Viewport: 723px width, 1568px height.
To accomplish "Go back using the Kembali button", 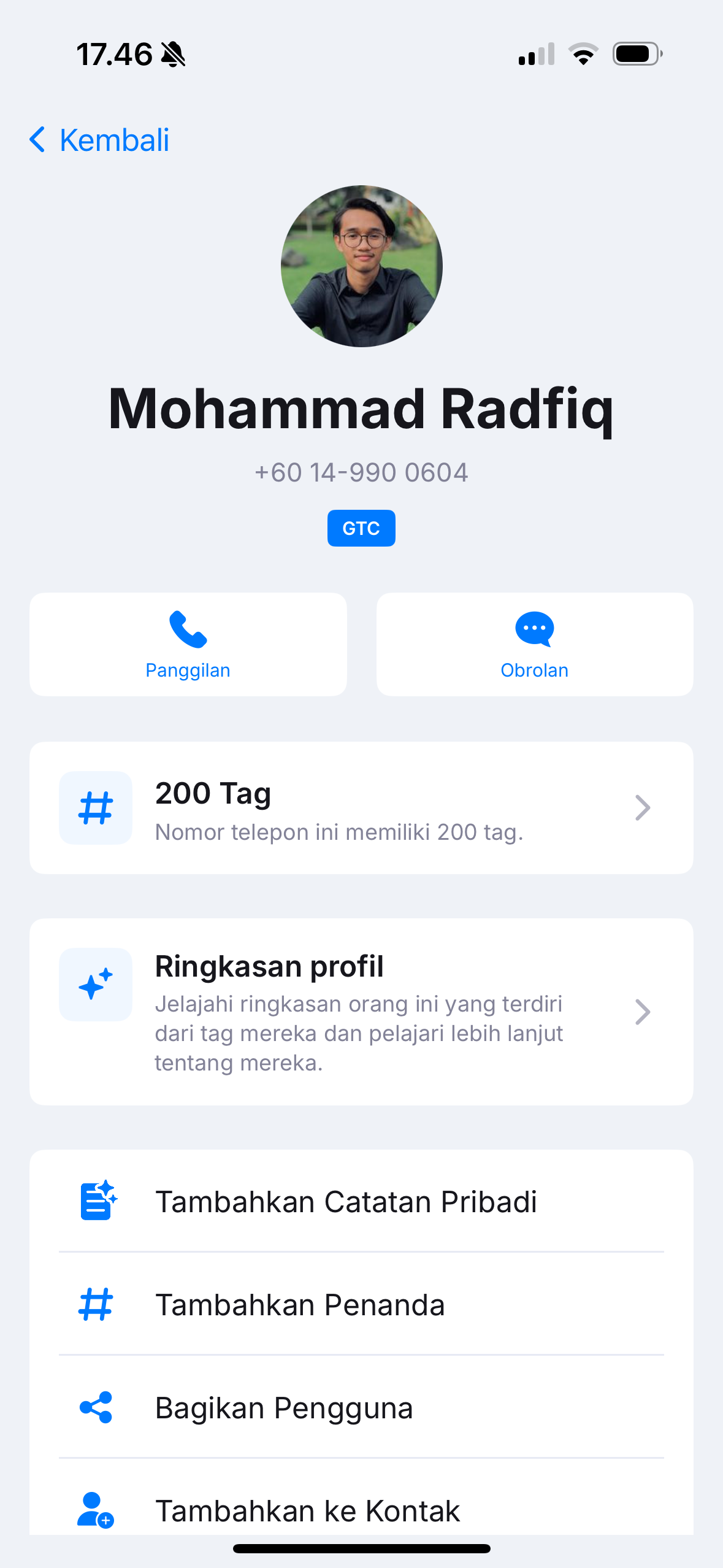I will pyautogui.click(x=99, y=140).
